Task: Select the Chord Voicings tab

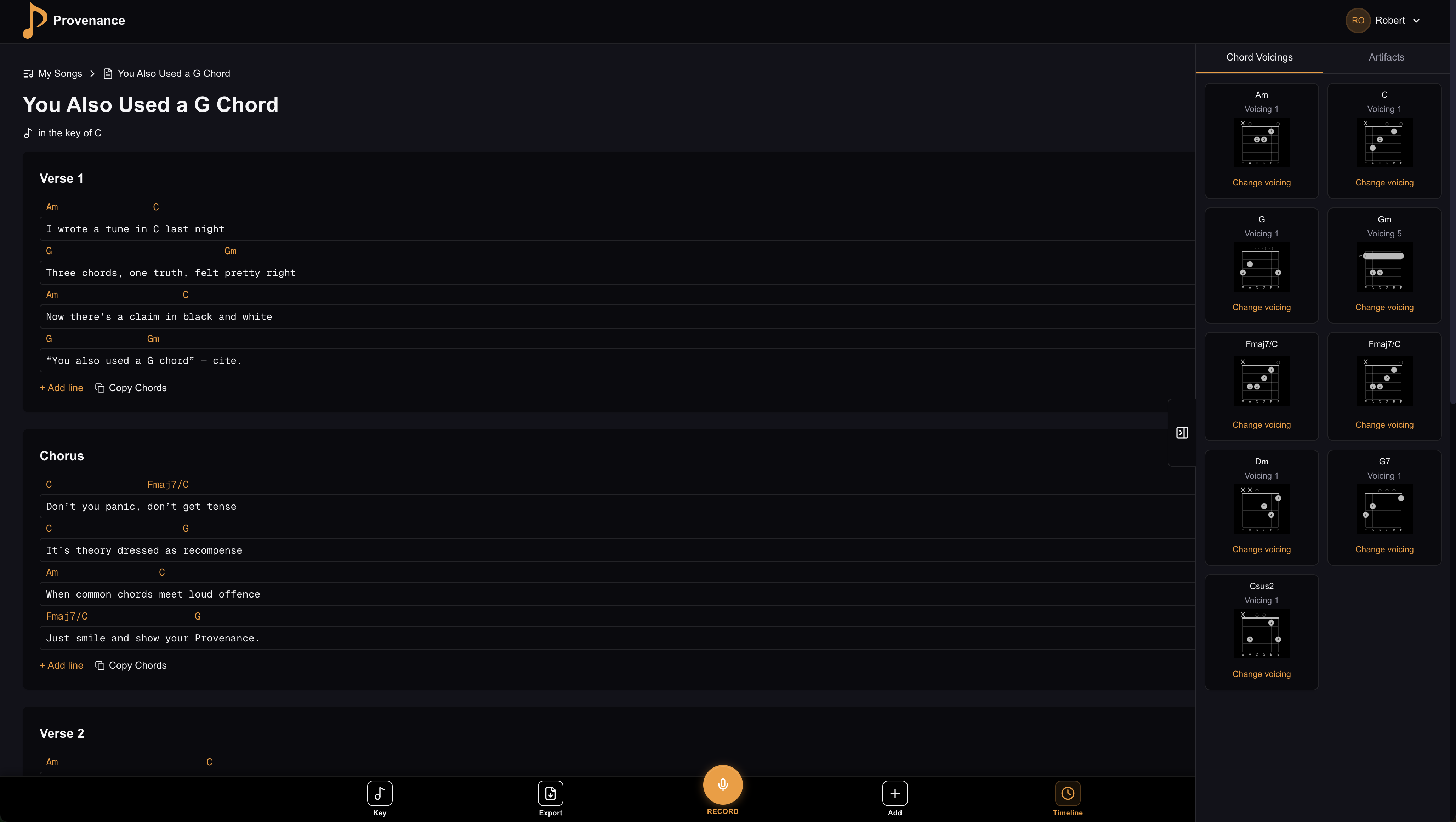Action: (x=1259, y=57)
